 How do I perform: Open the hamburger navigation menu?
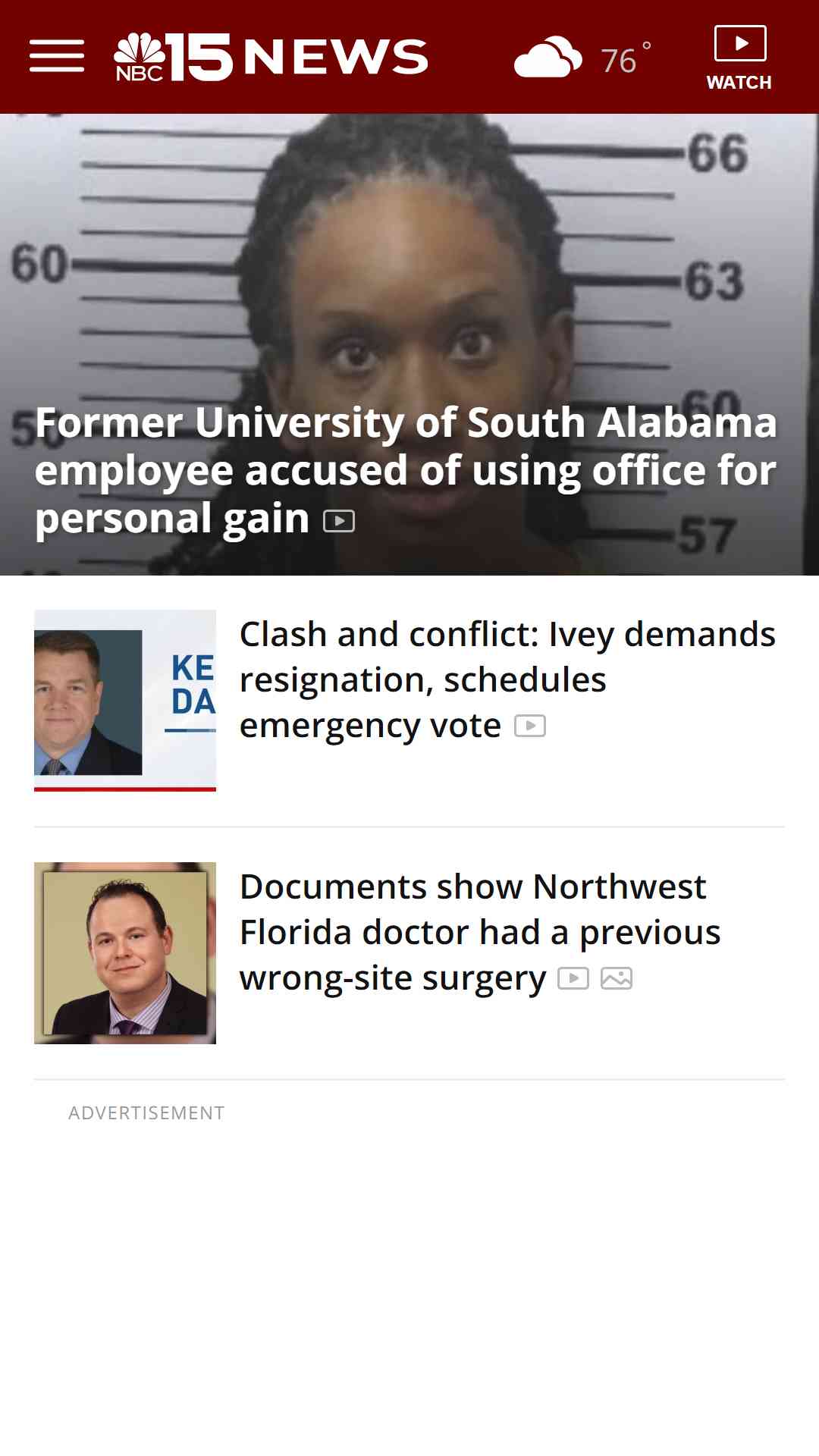click(x=57, y=57)
